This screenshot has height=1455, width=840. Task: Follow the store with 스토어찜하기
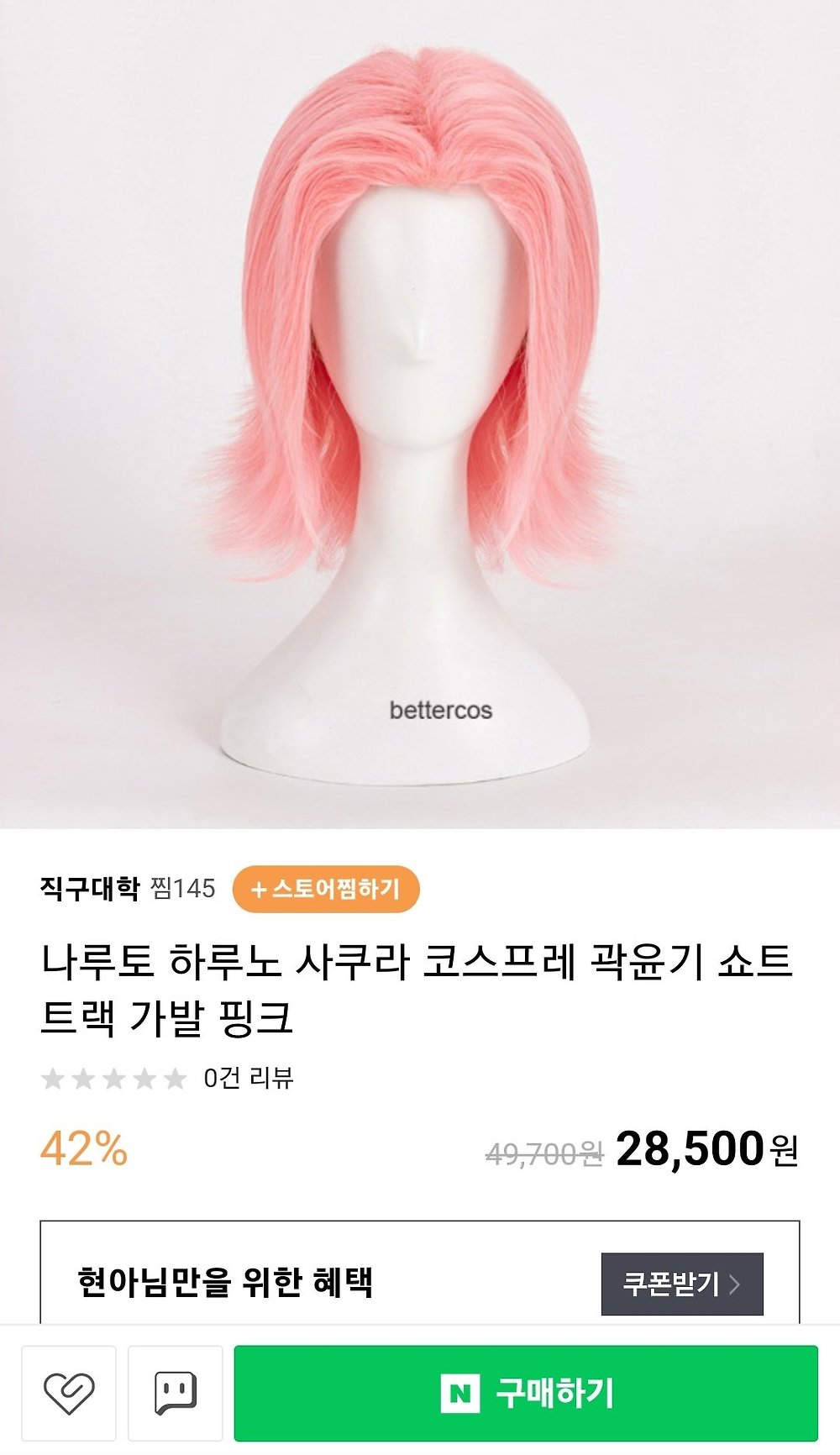point(326,889)
